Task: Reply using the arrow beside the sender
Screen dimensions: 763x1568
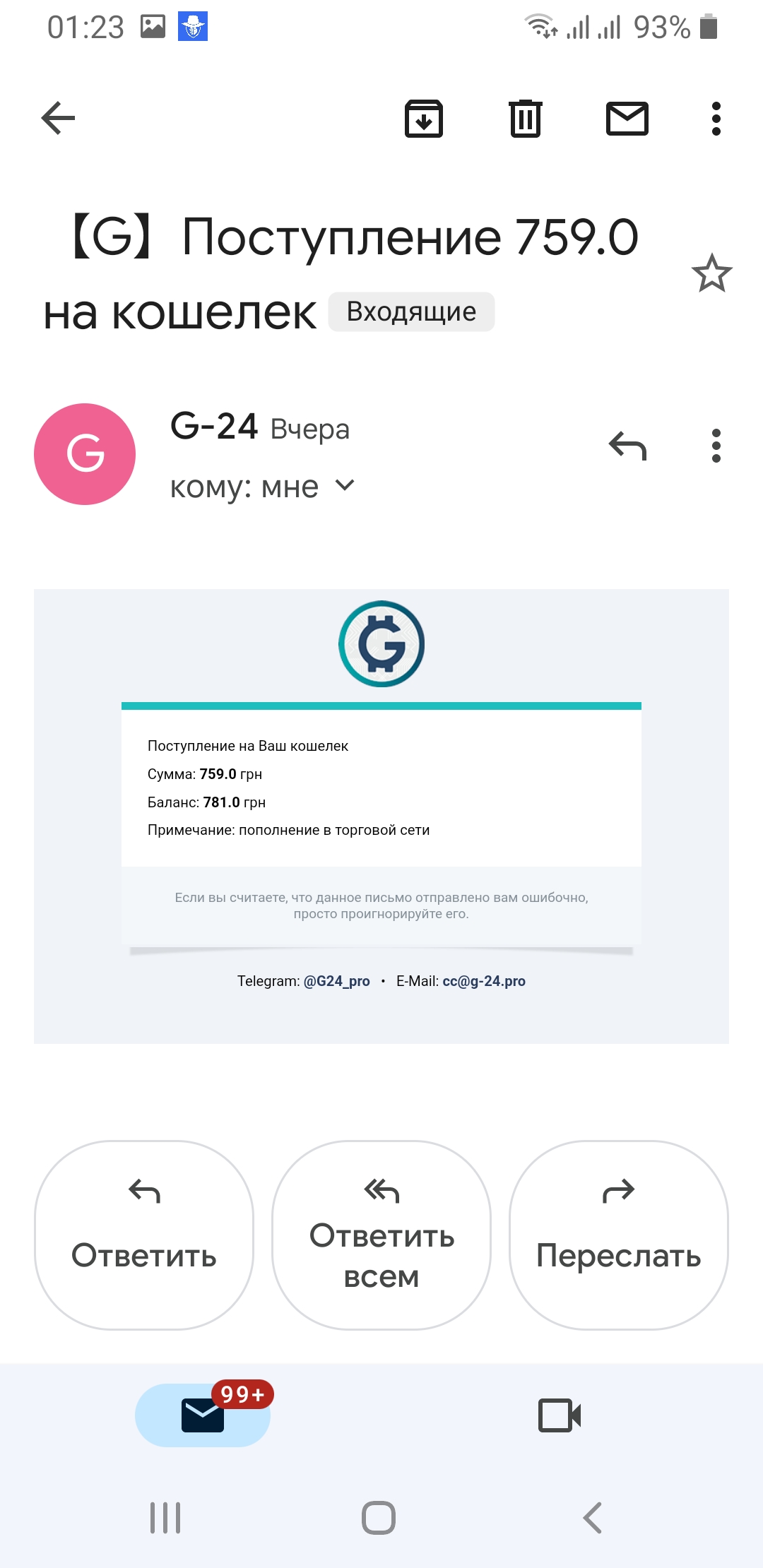Action: [x=627, y=446]
